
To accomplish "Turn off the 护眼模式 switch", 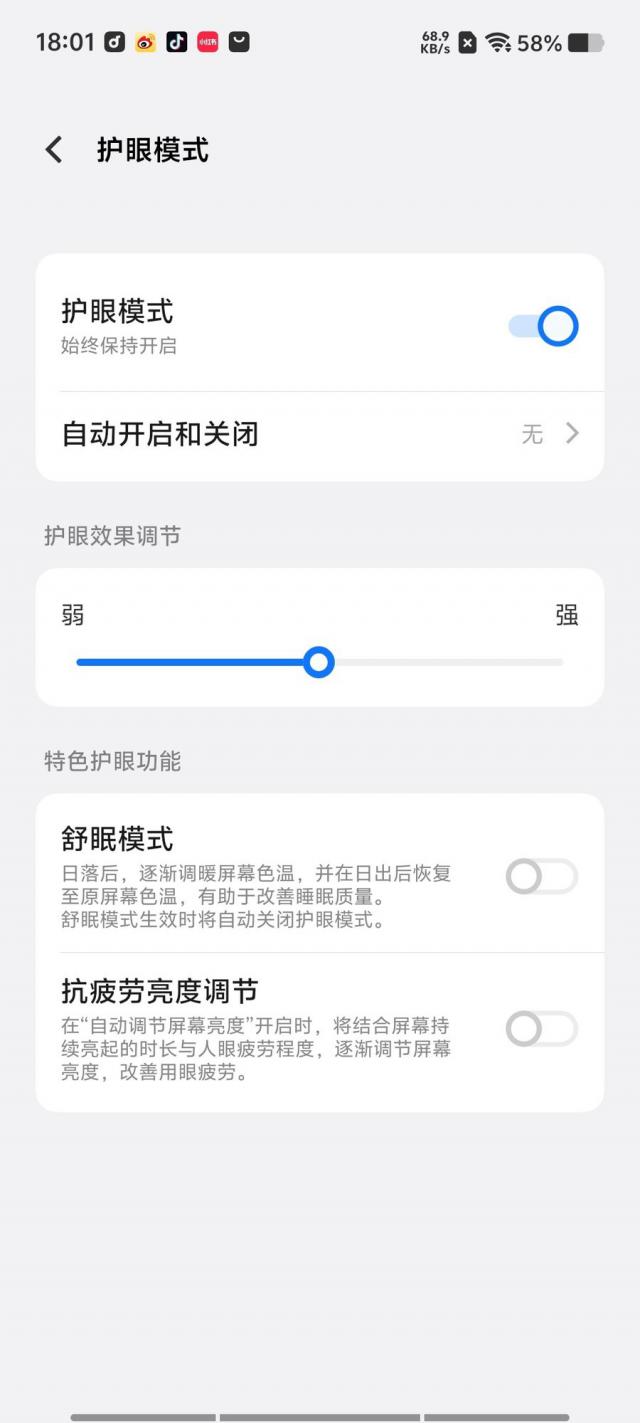I will (543, 326).
